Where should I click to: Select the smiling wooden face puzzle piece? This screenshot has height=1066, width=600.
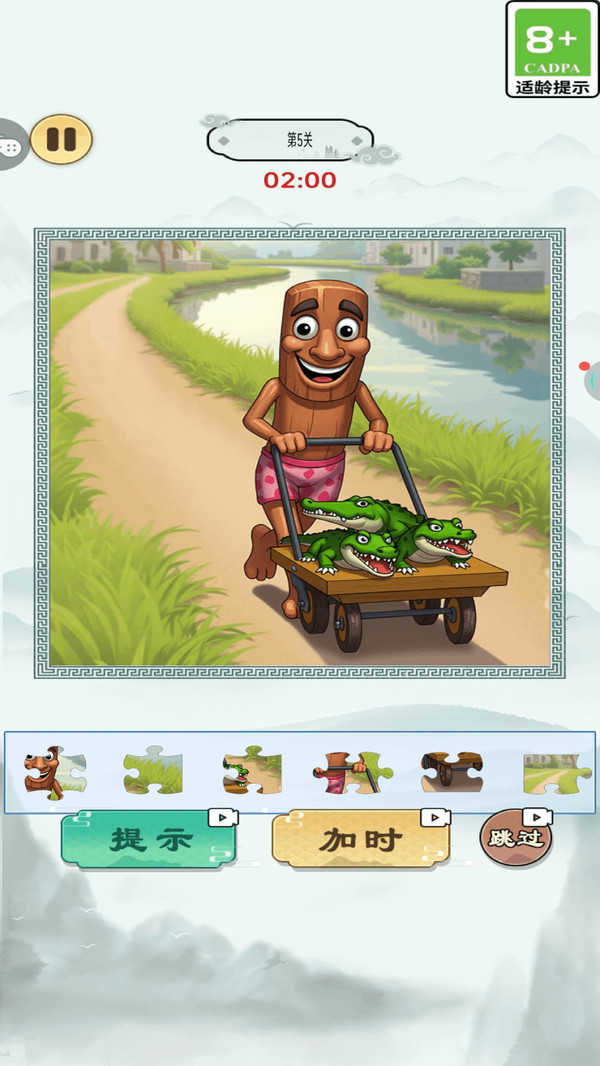pos(54,772)
